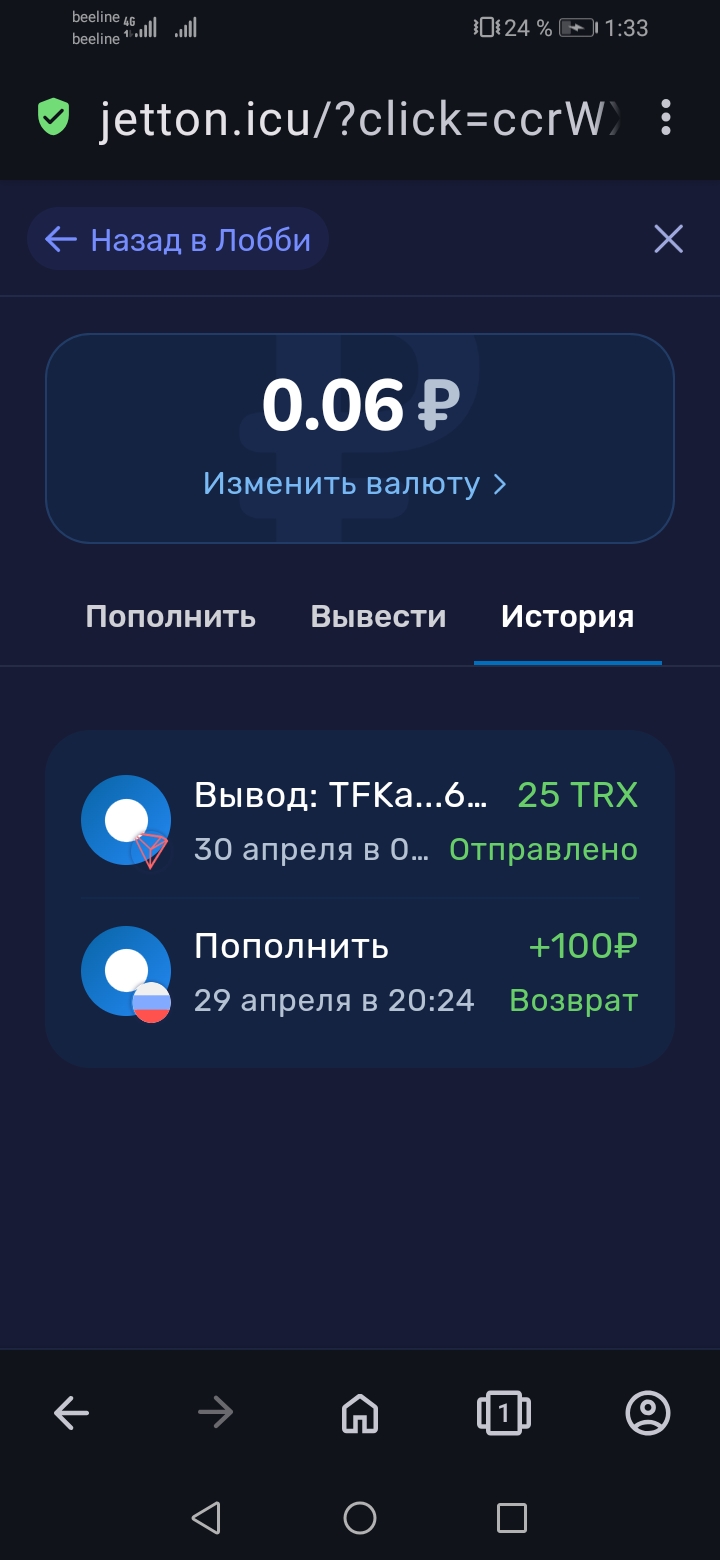Open the browser overflow menu
Viewport: 720px width, 1560px height.
coord(666,118)
